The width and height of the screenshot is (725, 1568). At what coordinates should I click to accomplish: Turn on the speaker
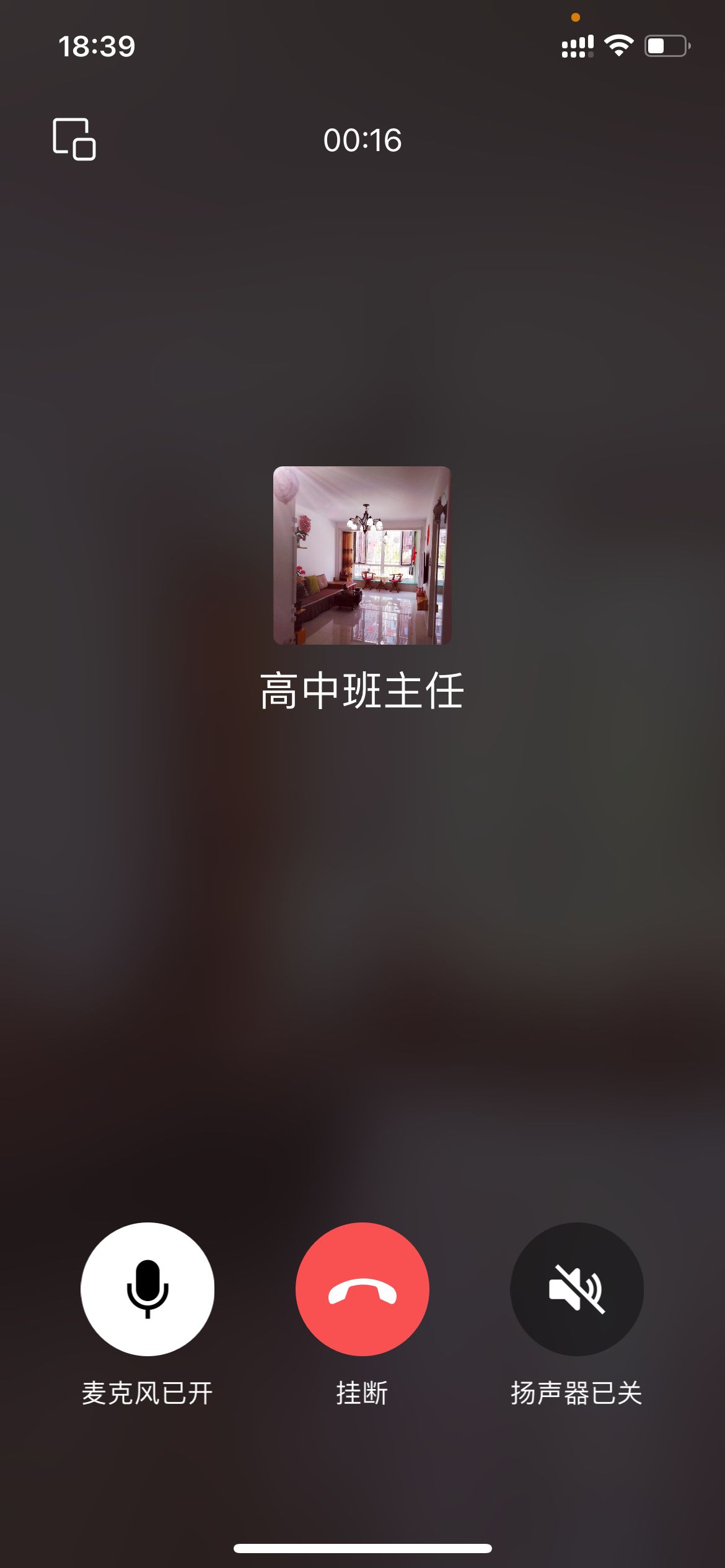point(576,1289)
